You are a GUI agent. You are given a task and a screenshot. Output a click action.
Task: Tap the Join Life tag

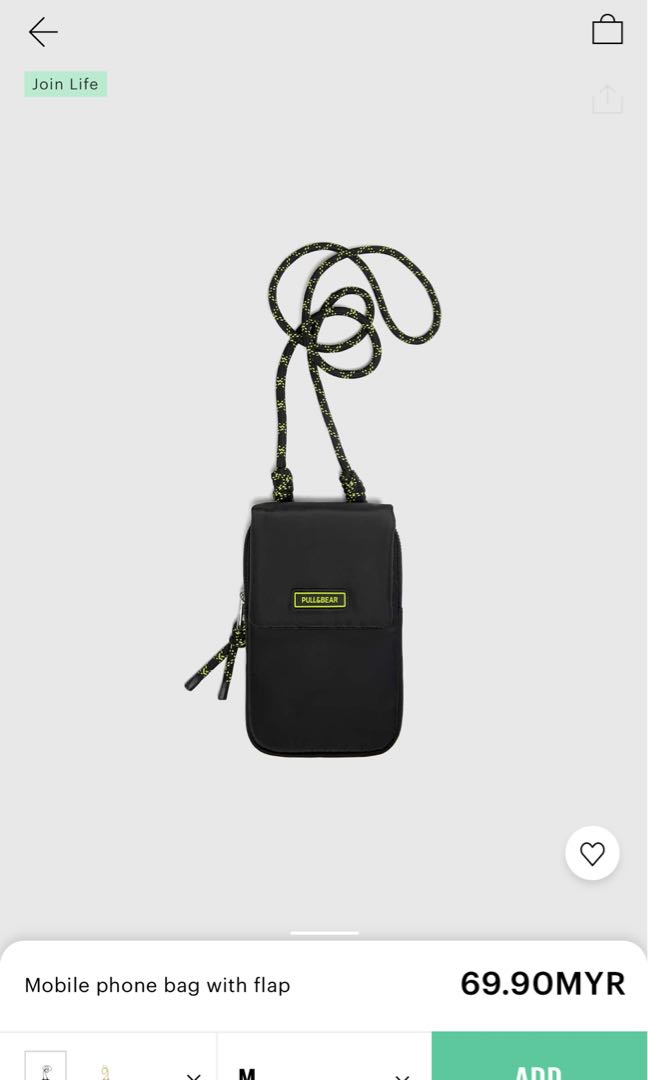(65, 84)
